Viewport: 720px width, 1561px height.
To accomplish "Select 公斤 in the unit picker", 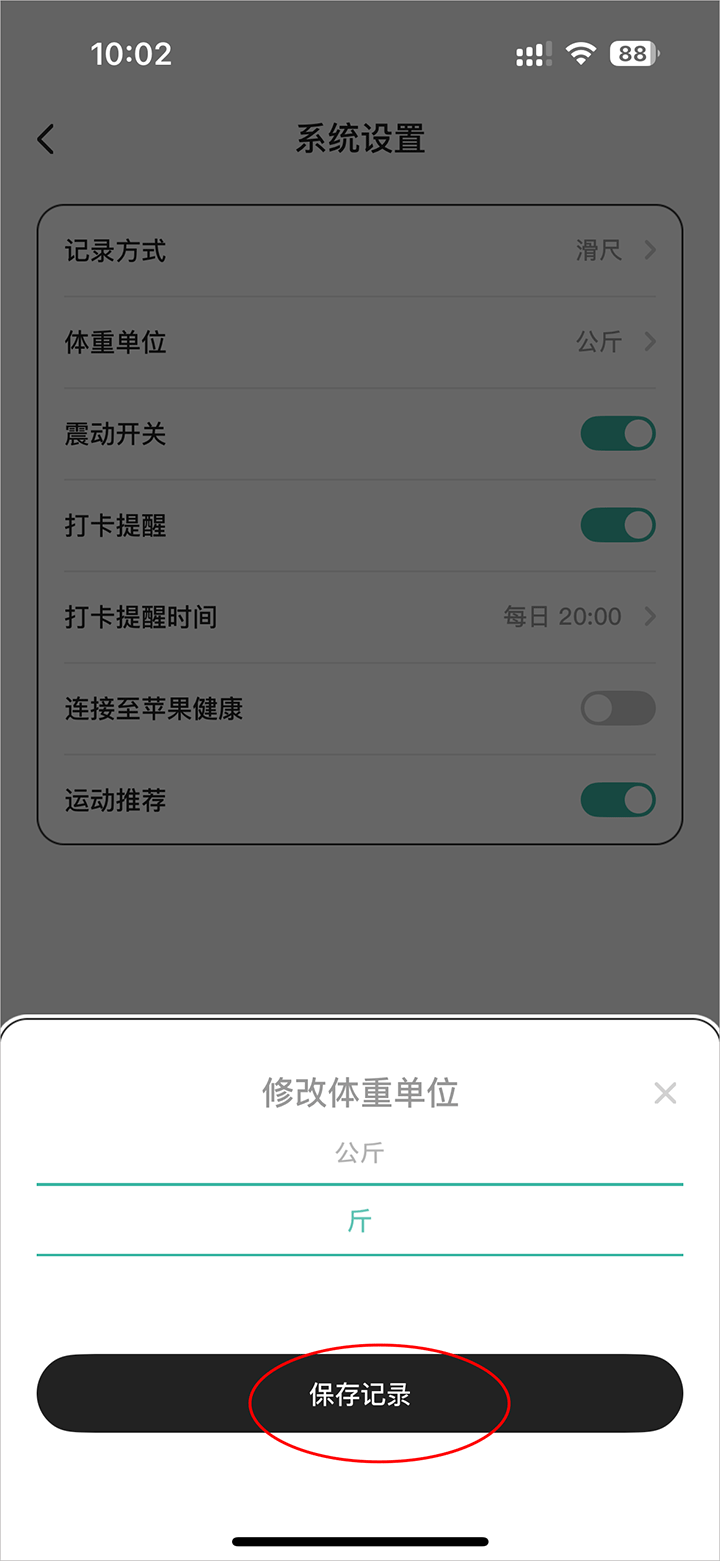I will 360,1153.
